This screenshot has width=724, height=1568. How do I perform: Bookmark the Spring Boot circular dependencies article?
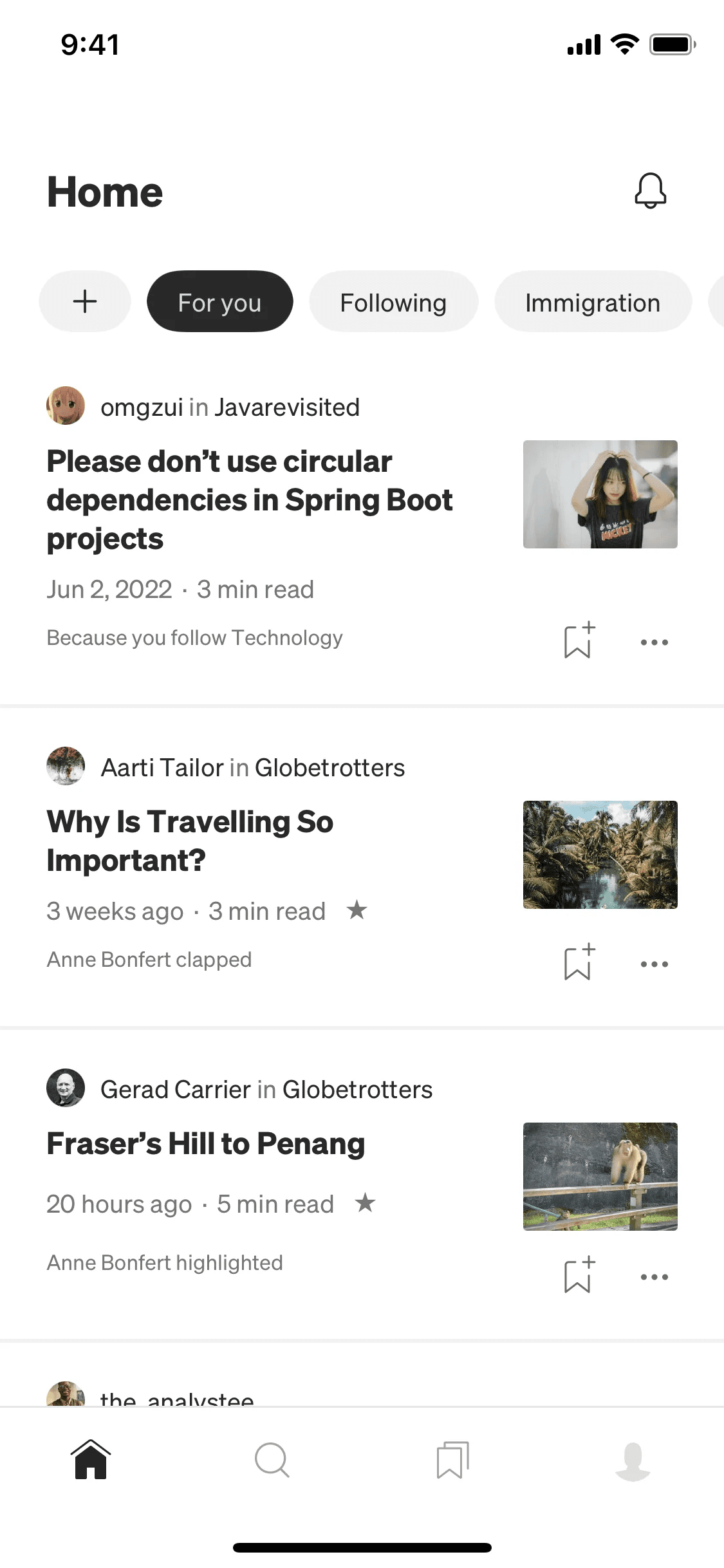pyautogui.click(x=578, y=640)
